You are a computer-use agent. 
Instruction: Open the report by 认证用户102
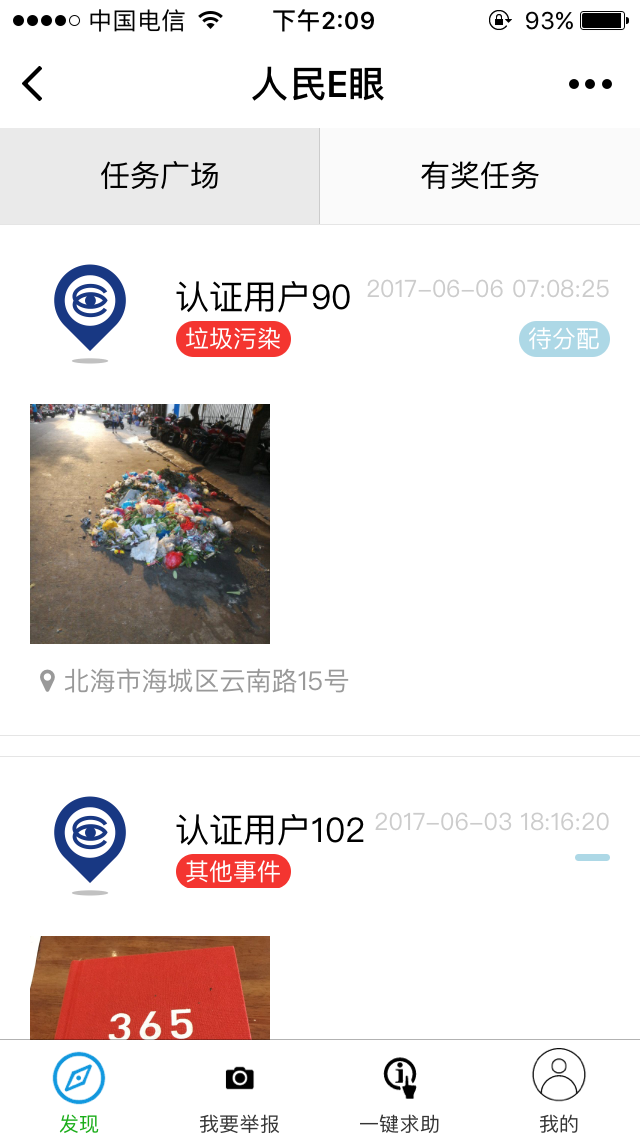[x=320, y=898]
